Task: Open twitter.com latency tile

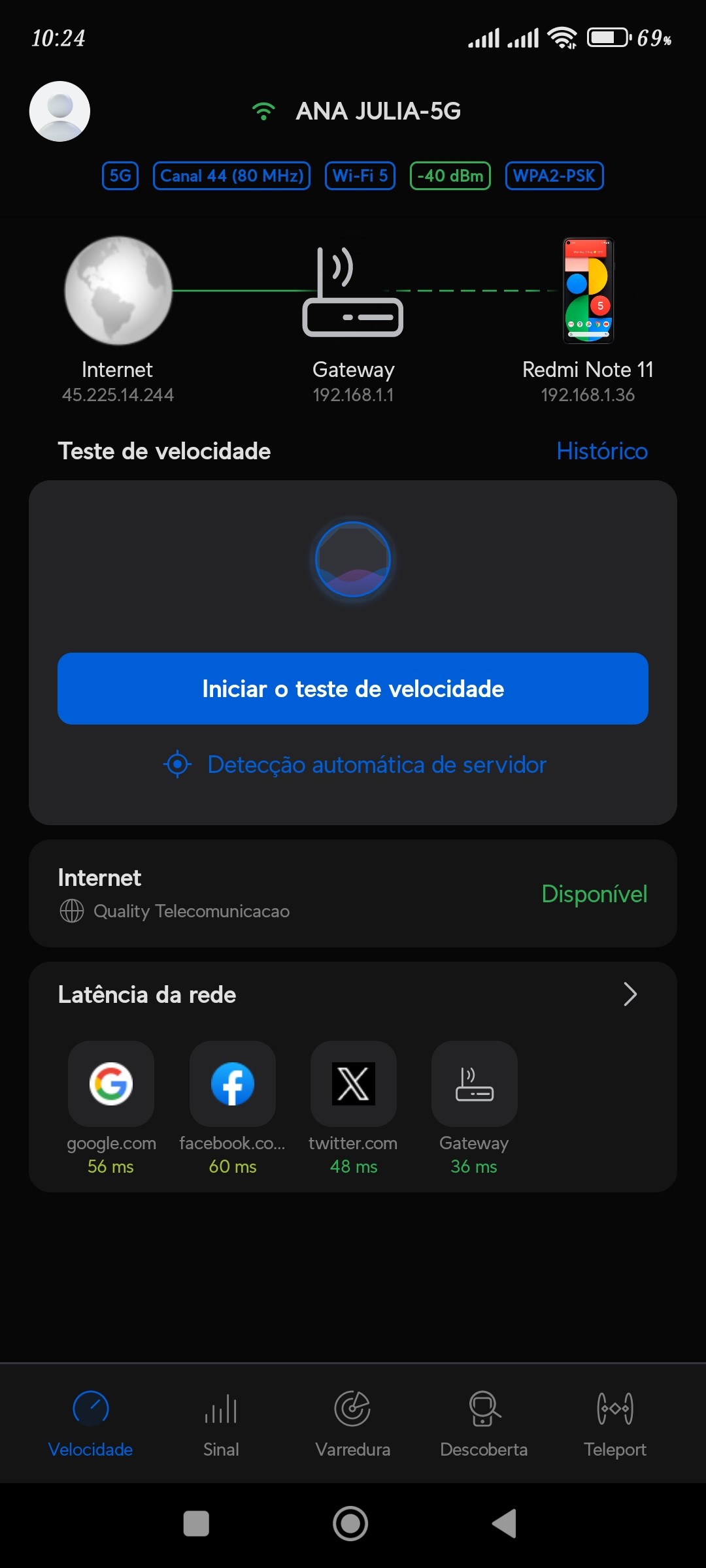Action: pos(354,1084)
